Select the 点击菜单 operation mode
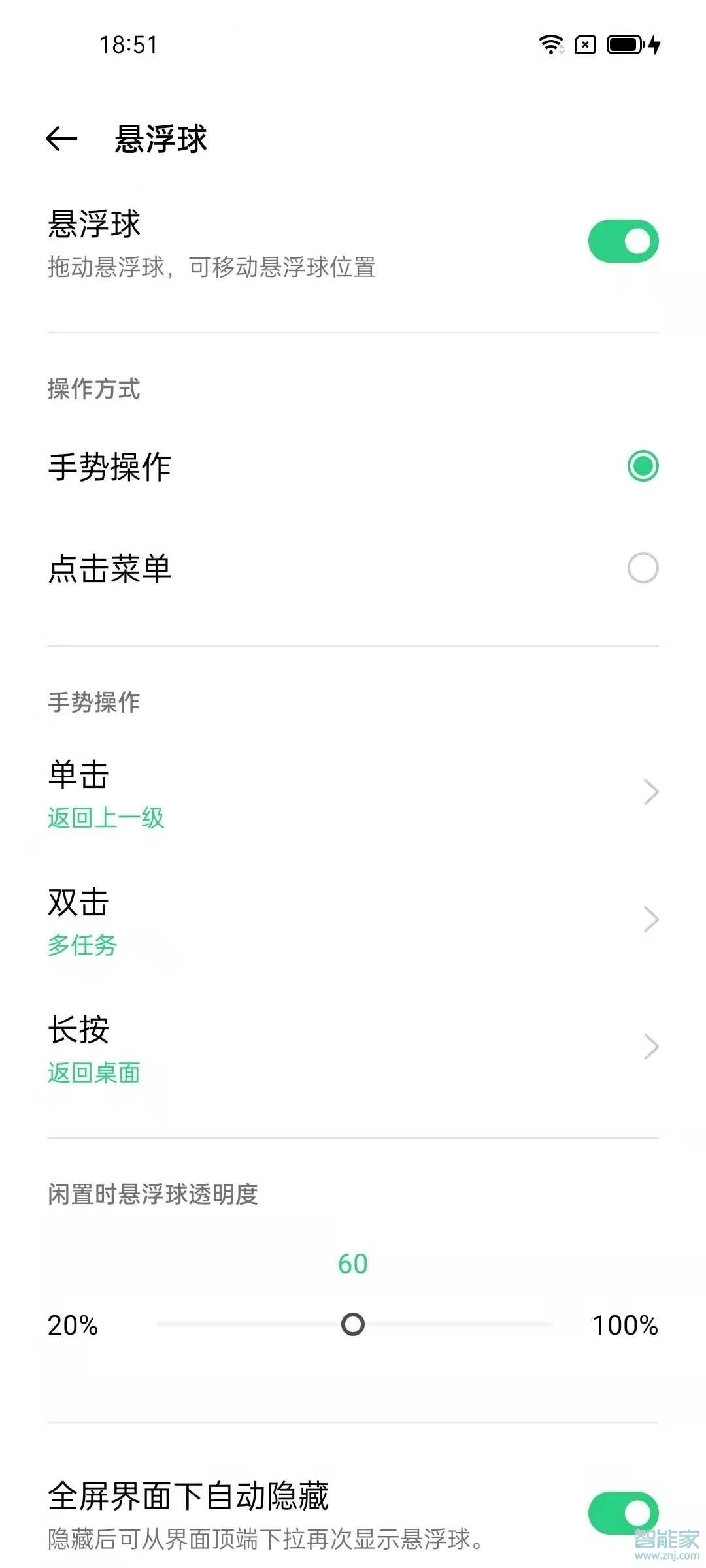 [643, 568]
